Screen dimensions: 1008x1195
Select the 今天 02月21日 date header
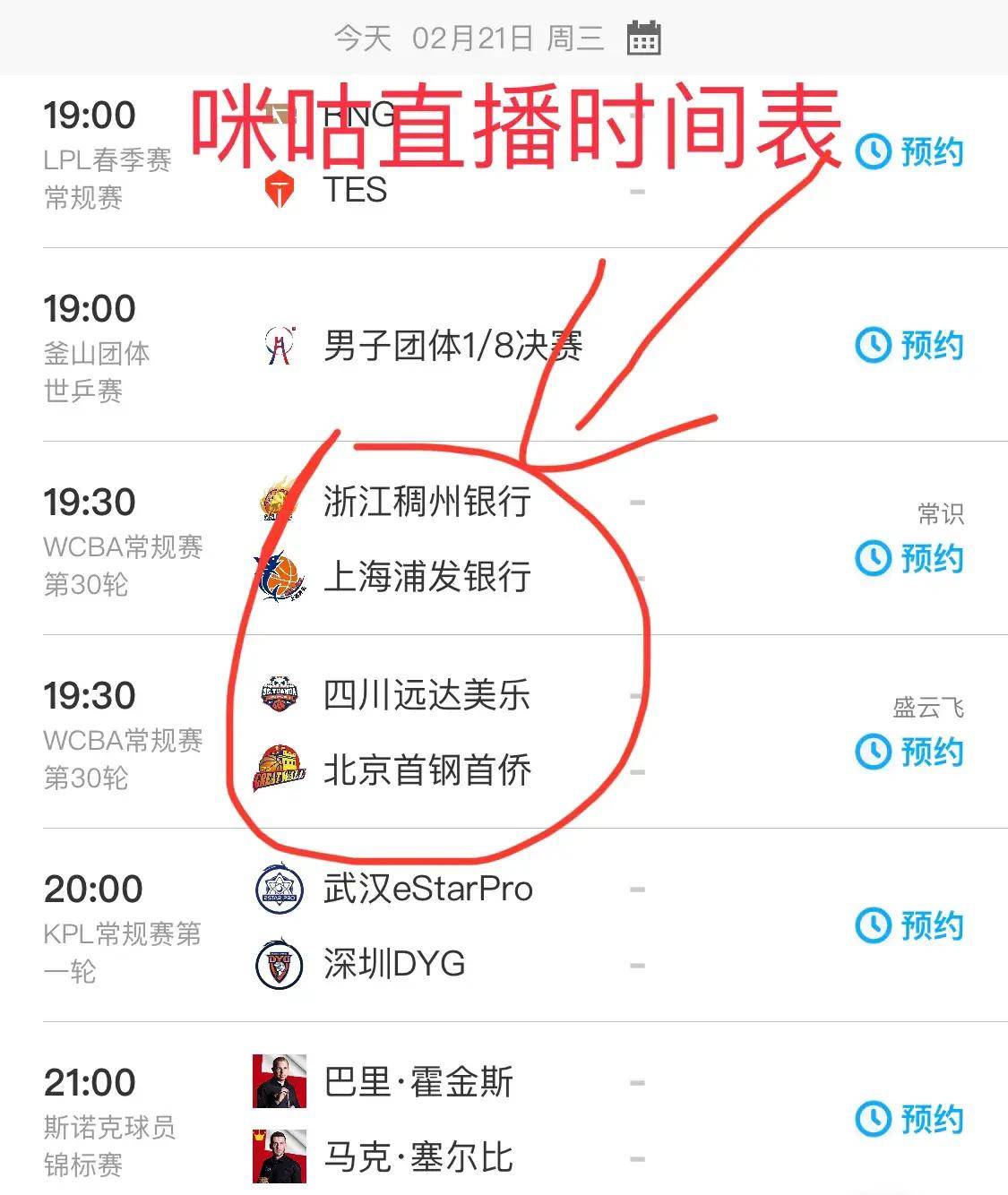(466, 37)
